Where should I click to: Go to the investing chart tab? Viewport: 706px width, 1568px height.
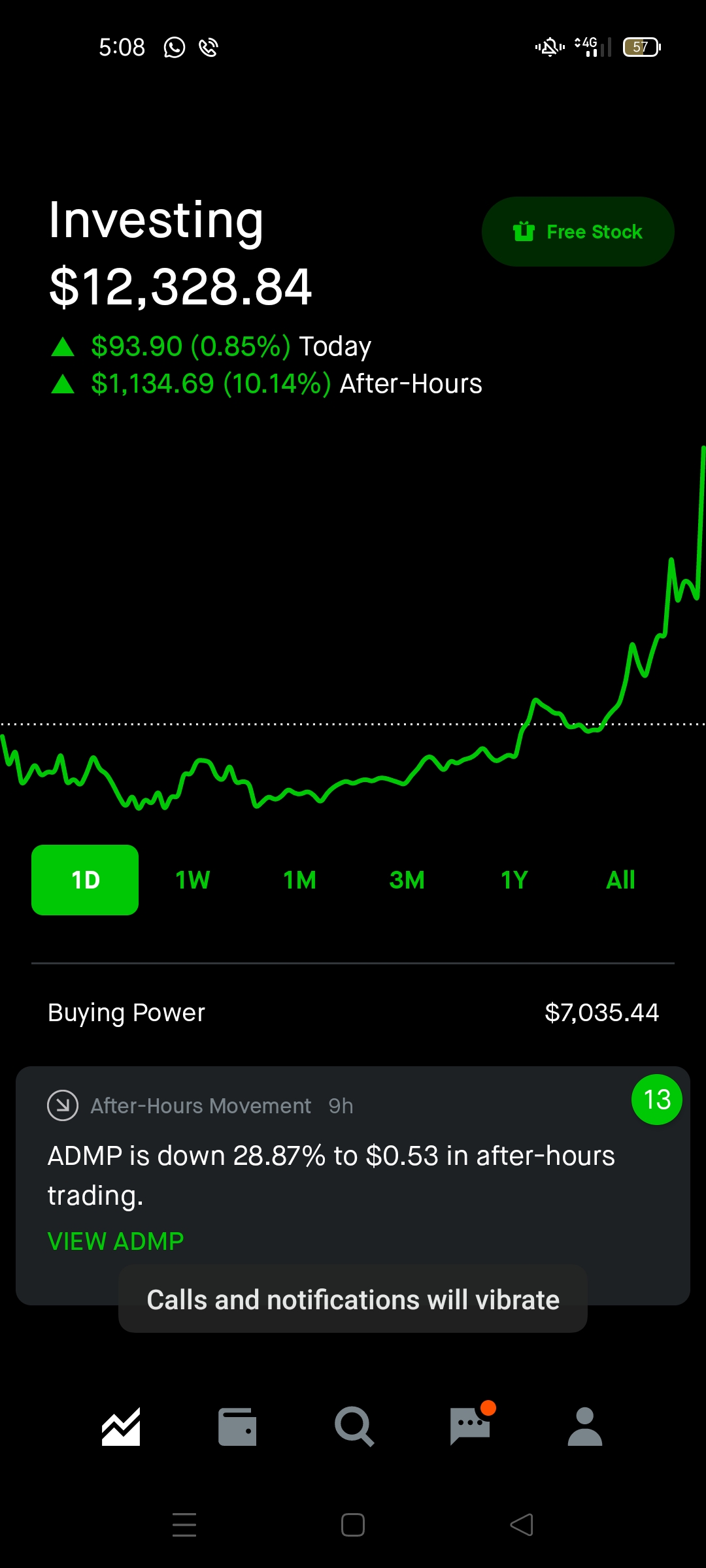tap(121, 1426)
